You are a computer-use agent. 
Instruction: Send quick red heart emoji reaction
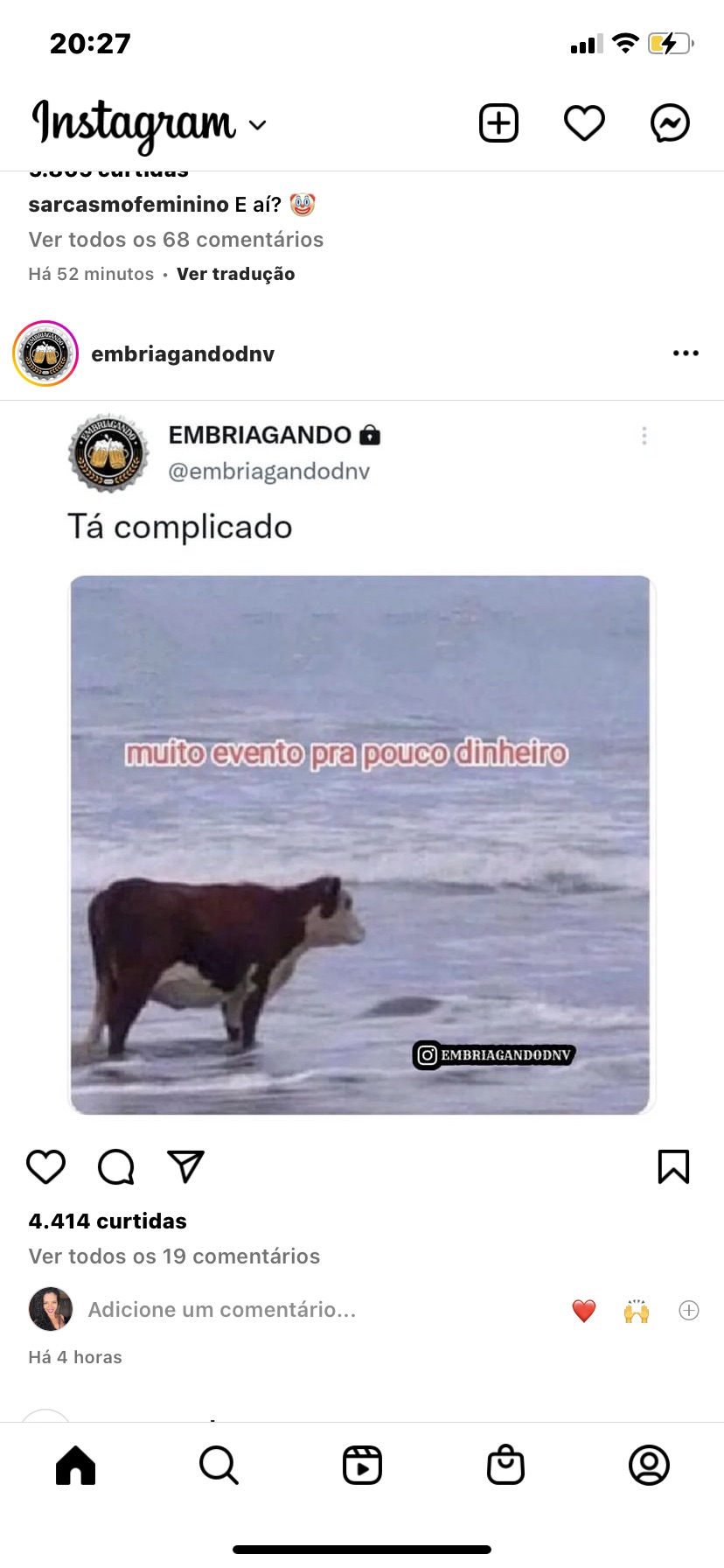pos(584,1311)
